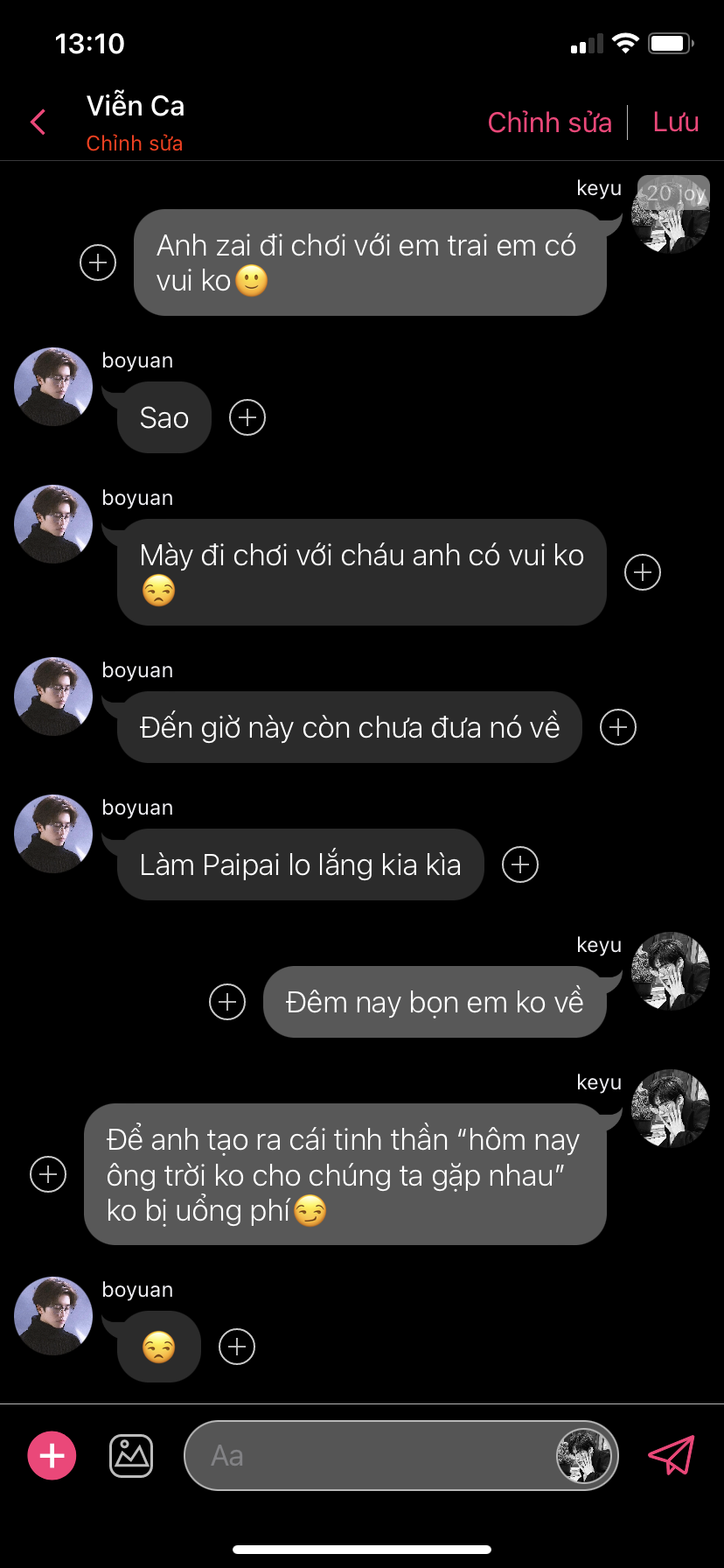This screenshot has width=724, height=1568.
Task: Tap plus beside the 'Anh zai đi chơi' message
Action: click(x=98, y=262)
